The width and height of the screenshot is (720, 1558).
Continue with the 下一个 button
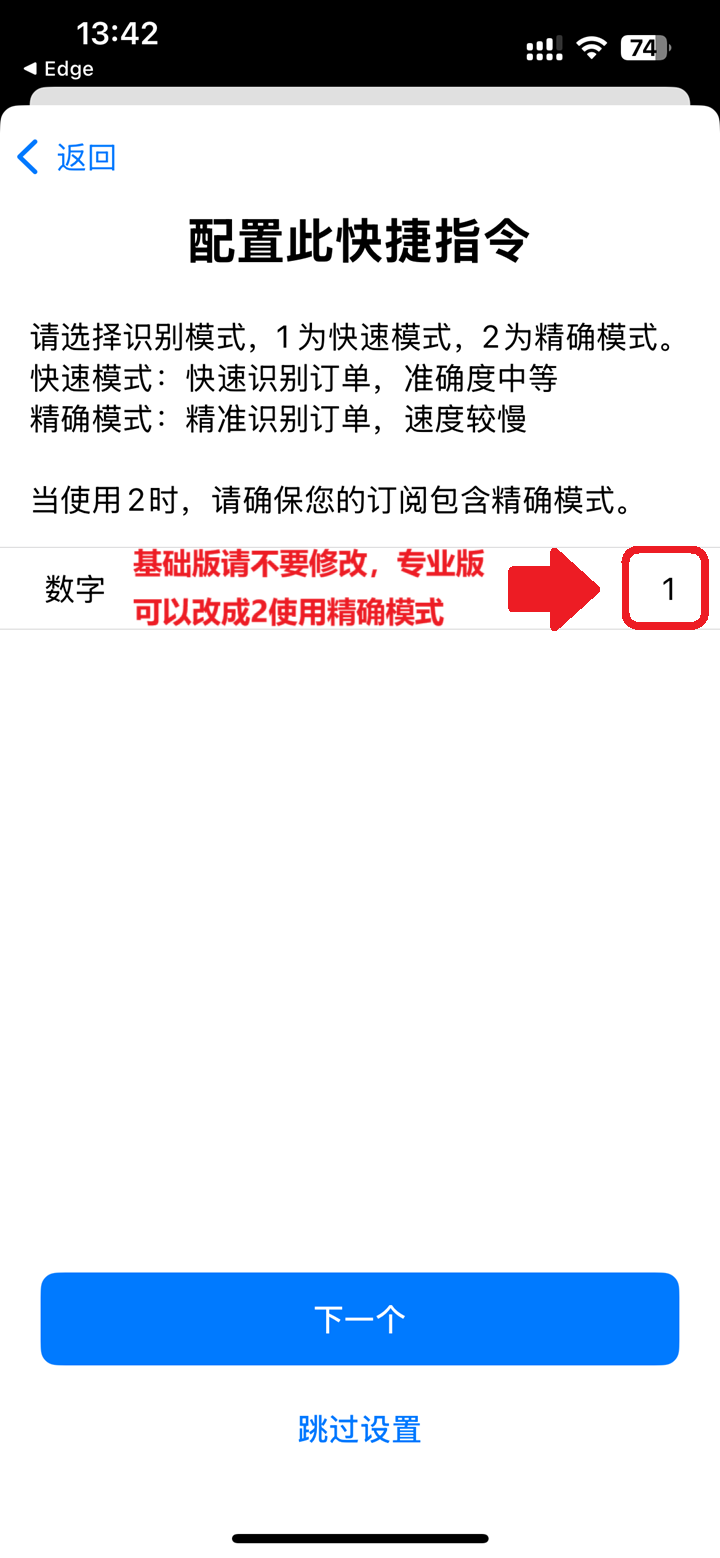coord(360,1319)
